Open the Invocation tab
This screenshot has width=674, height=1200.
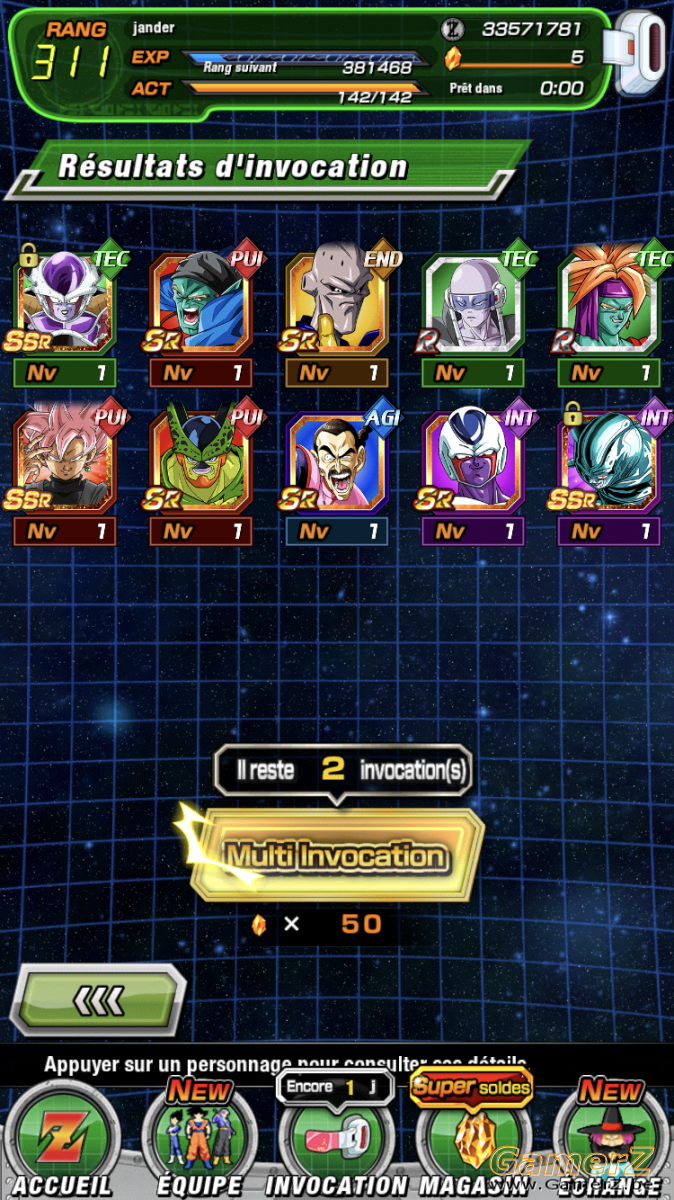point(336,1140)
